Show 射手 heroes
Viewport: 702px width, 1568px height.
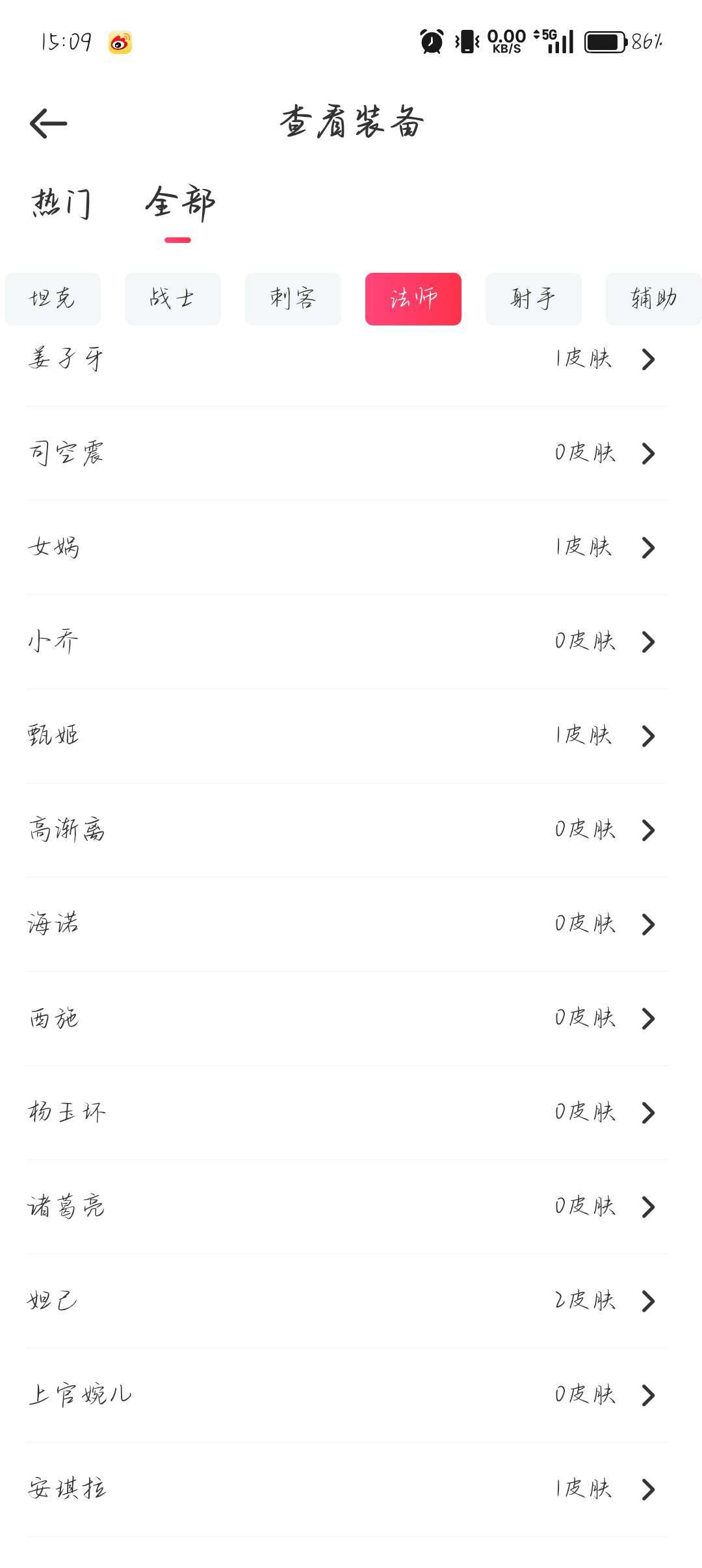click(x=534, y=299)
